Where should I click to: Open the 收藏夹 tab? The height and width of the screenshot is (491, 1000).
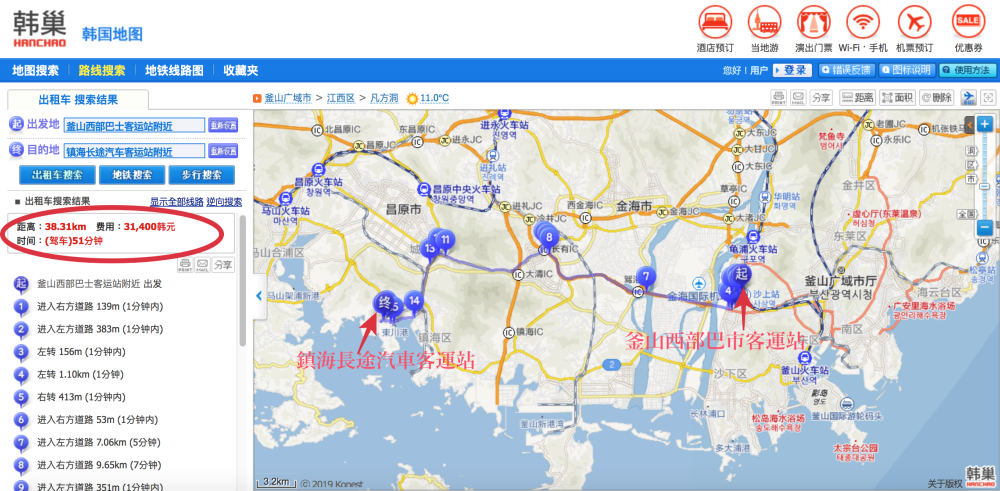coord(240,70)
